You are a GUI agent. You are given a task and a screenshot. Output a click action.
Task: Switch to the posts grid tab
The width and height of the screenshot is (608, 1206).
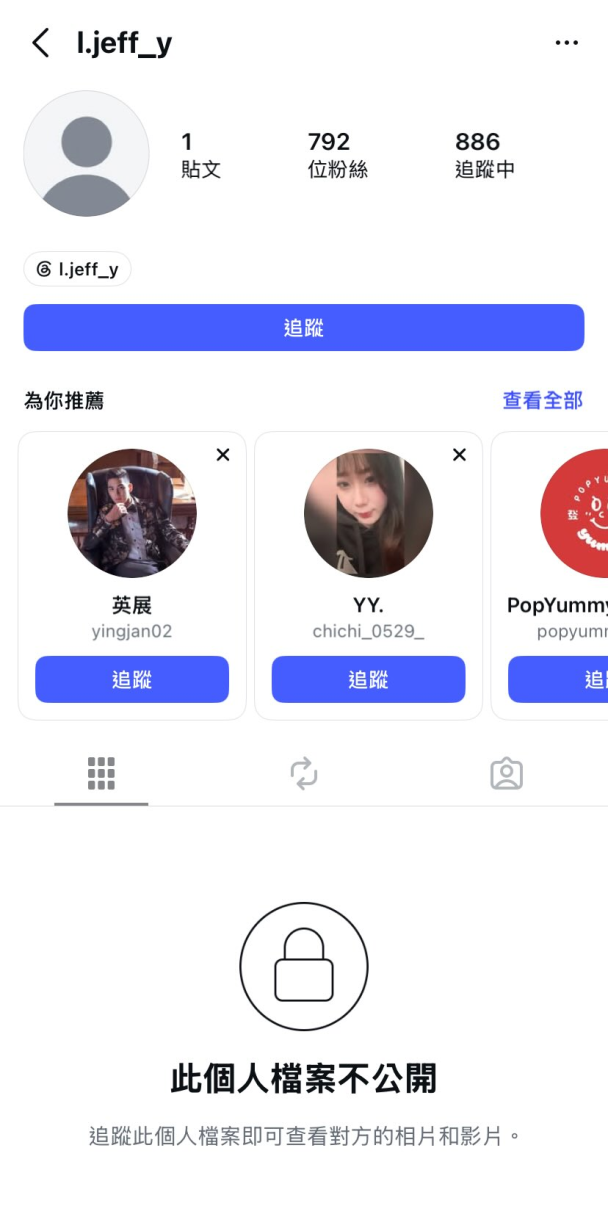[x=101, y=773]
